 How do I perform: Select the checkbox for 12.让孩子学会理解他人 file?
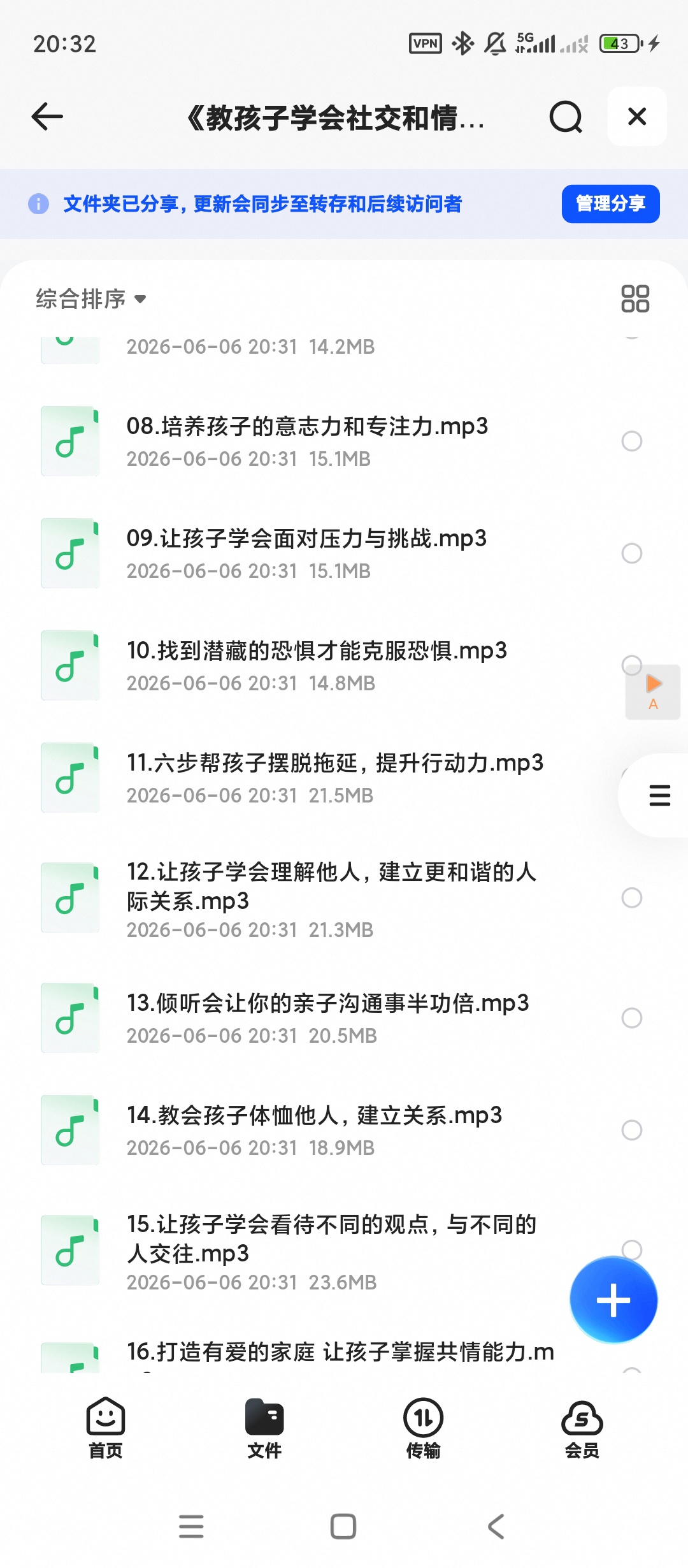click(x=632, y=898)
